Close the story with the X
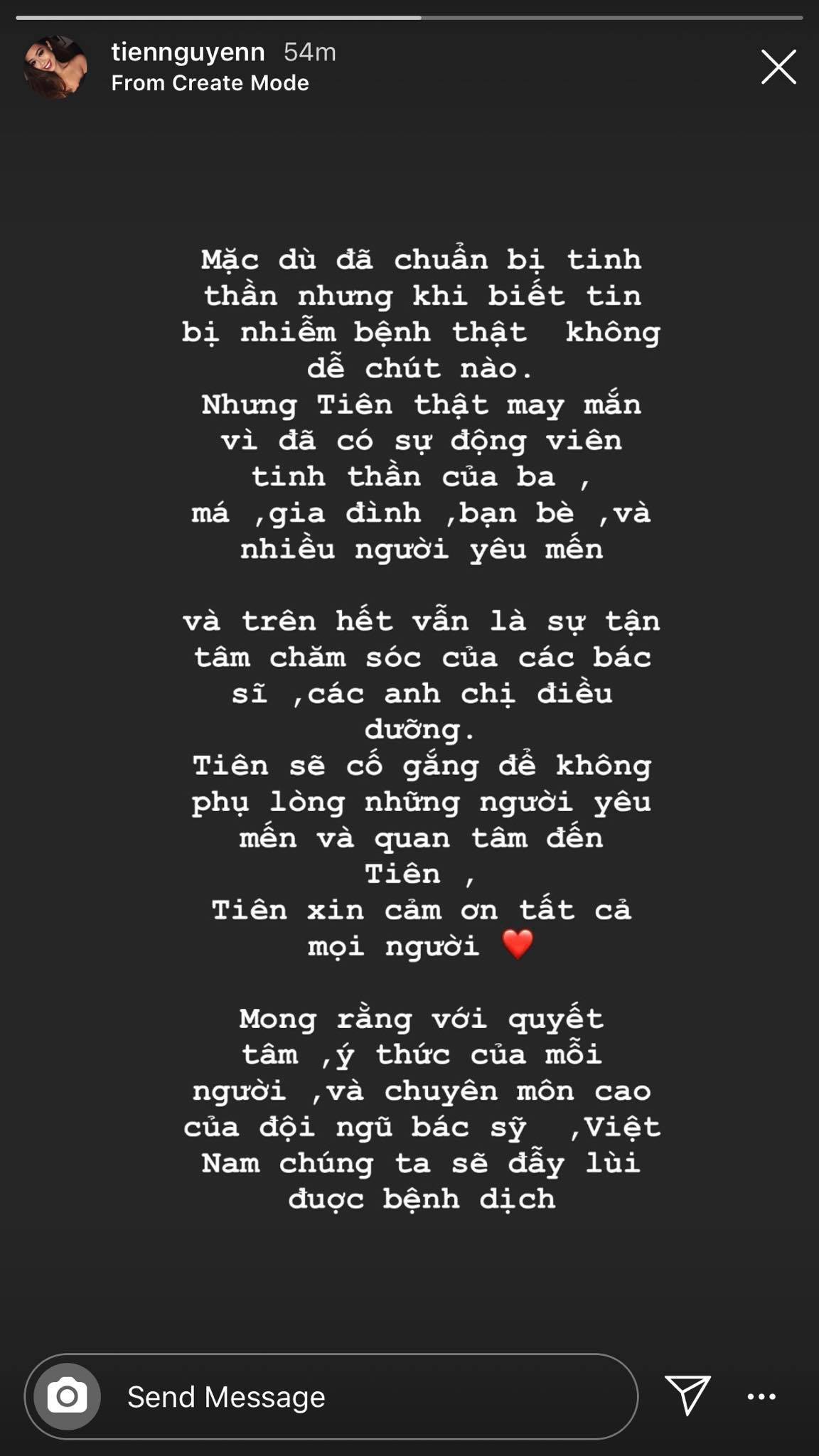 tap(778, 67)
